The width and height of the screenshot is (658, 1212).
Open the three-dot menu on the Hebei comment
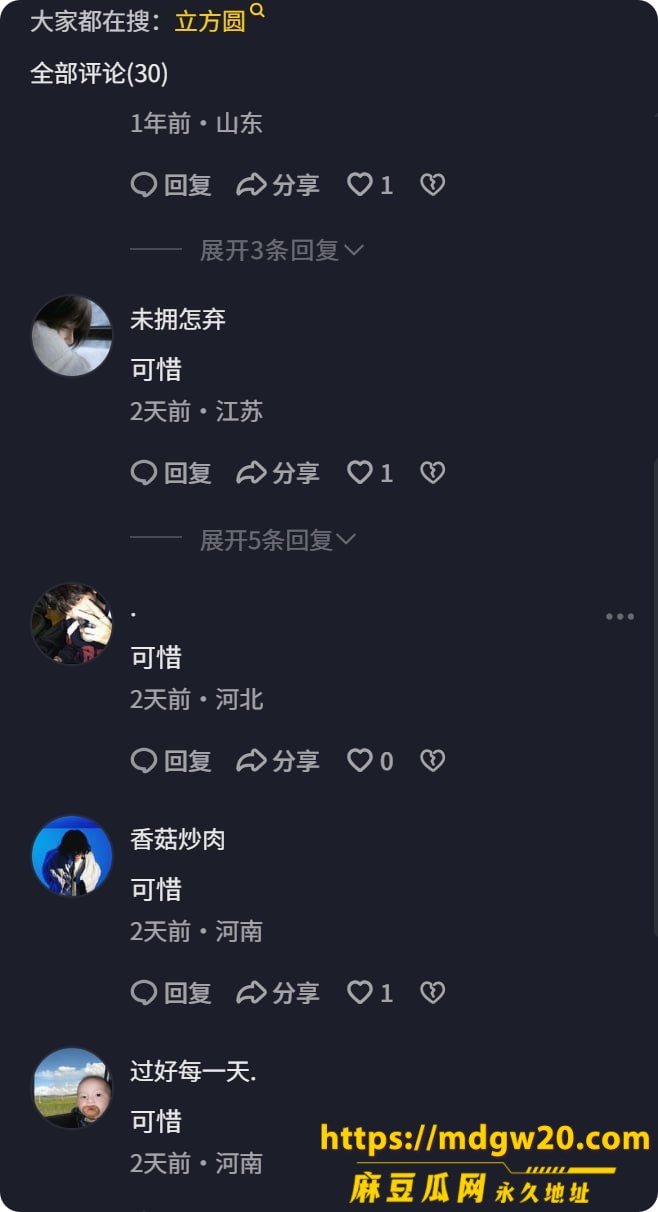coord(620,616)
